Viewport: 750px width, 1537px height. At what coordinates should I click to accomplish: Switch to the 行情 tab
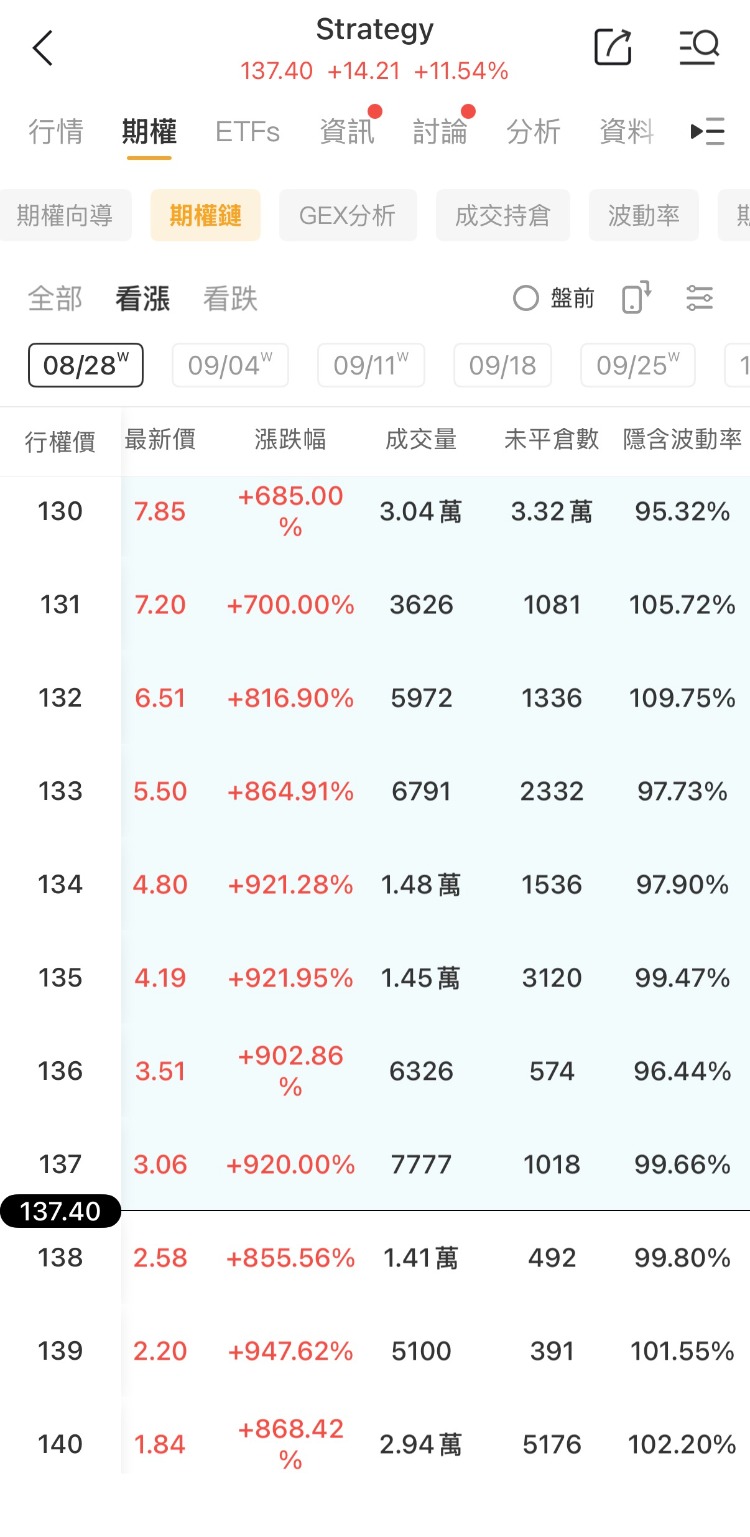[x=56, y=131]
